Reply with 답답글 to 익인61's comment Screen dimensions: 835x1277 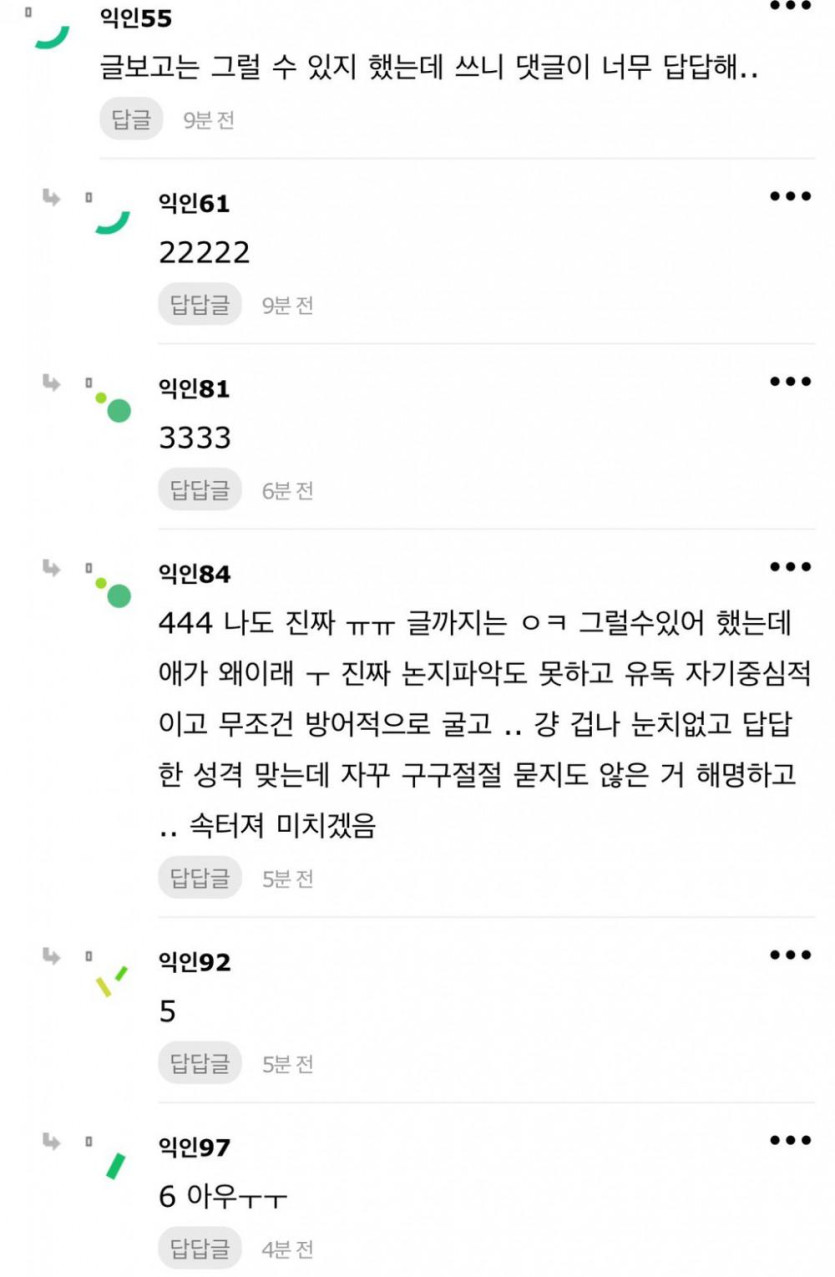pos(200,305)
